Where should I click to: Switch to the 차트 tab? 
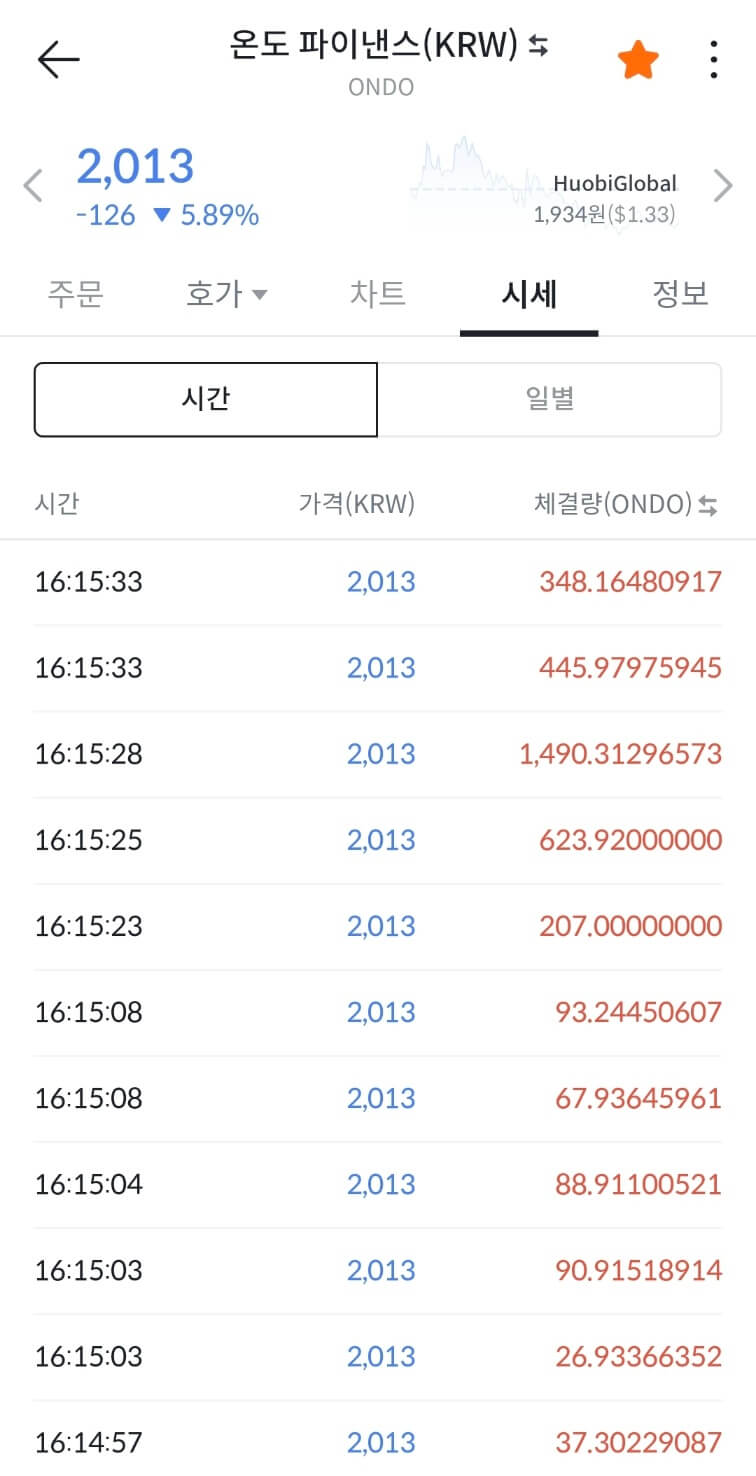pyautogui.click(x=379, y=294)
